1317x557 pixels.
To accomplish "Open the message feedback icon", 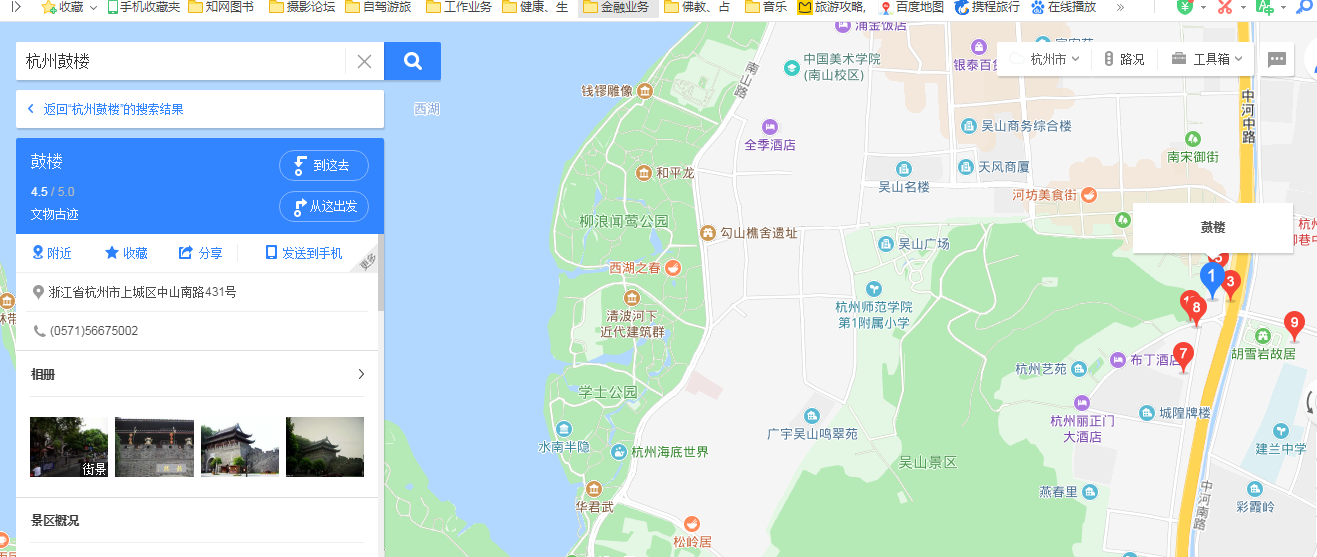I will click(1276, 59).
